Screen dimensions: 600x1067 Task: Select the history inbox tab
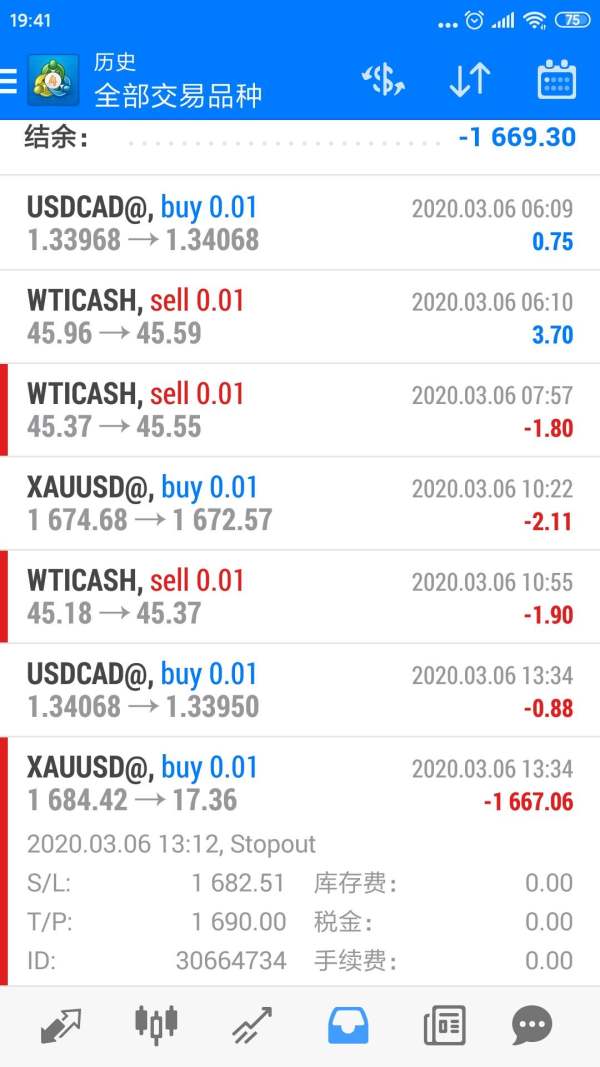pos(348,1025)
